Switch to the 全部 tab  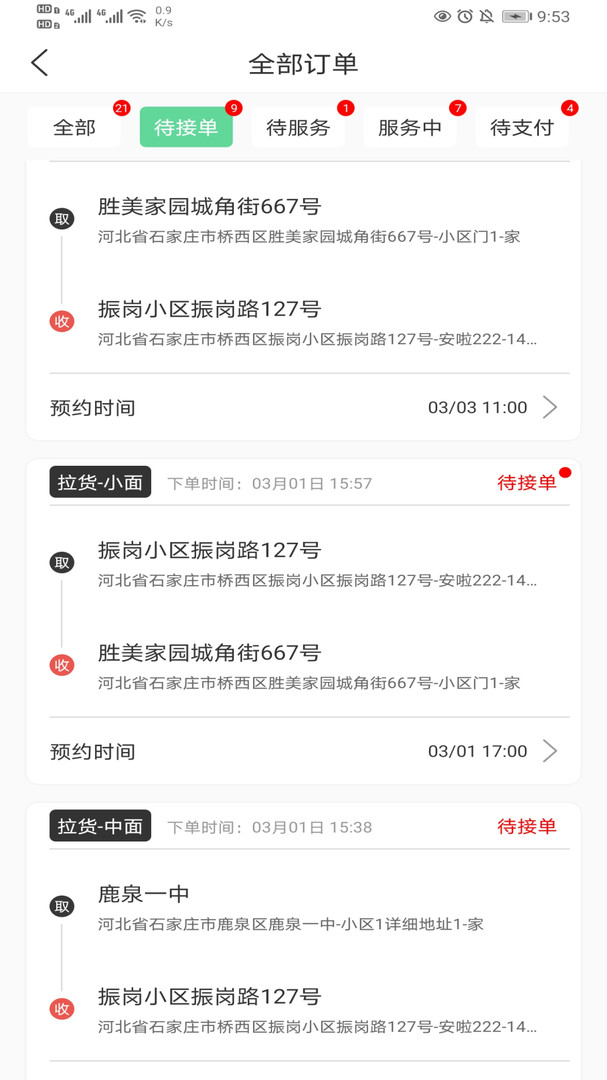point(75,128)
